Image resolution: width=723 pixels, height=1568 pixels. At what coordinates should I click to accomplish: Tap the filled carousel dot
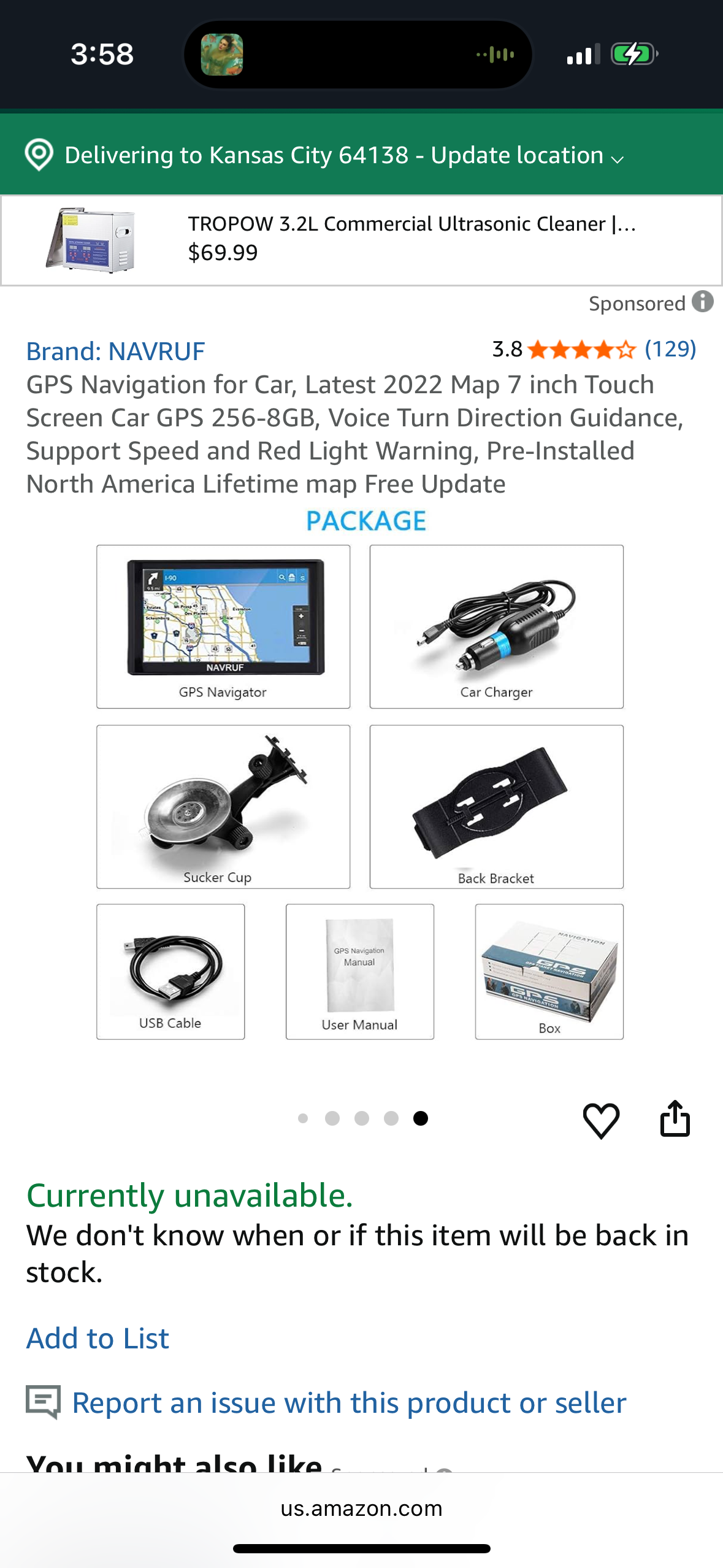point(421,1118)
